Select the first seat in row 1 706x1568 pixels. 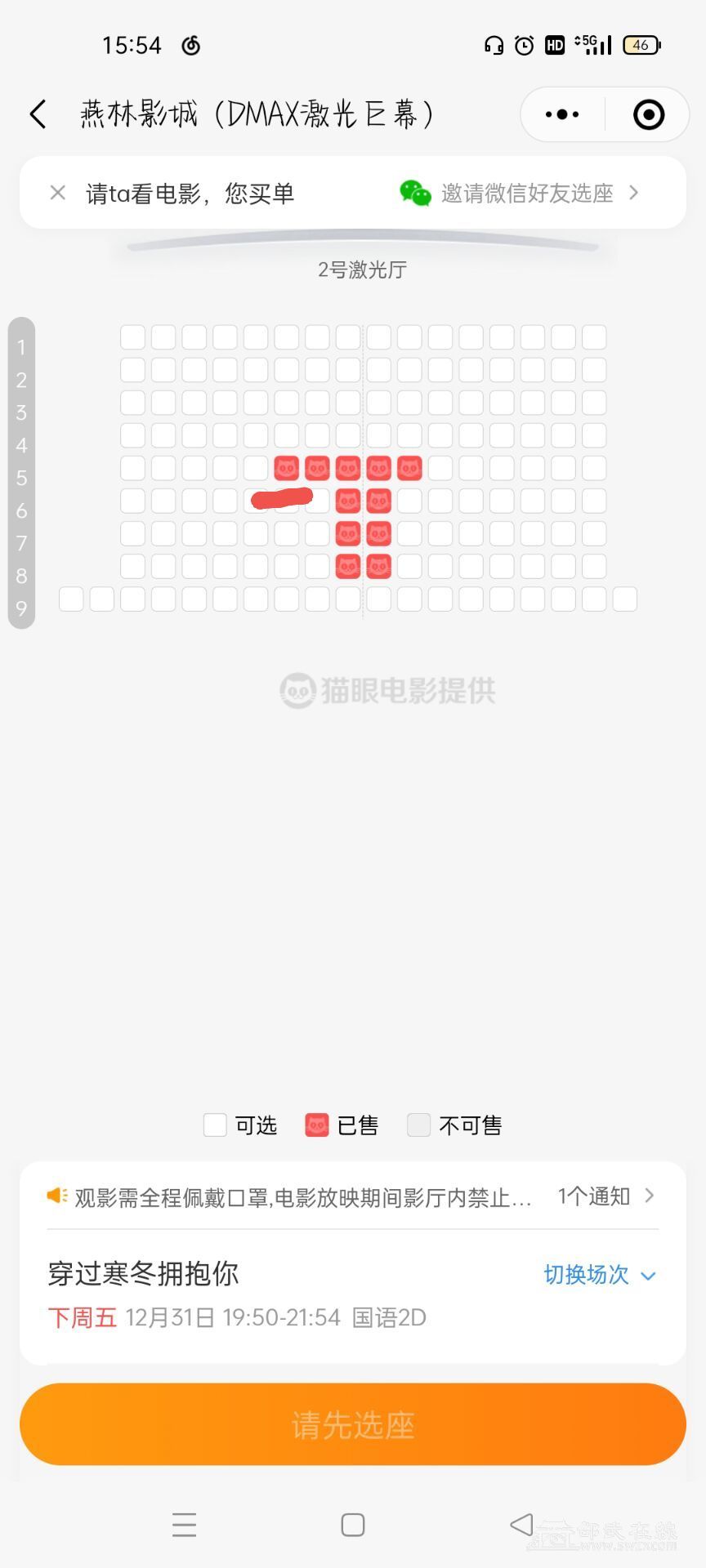click(132, 336)
